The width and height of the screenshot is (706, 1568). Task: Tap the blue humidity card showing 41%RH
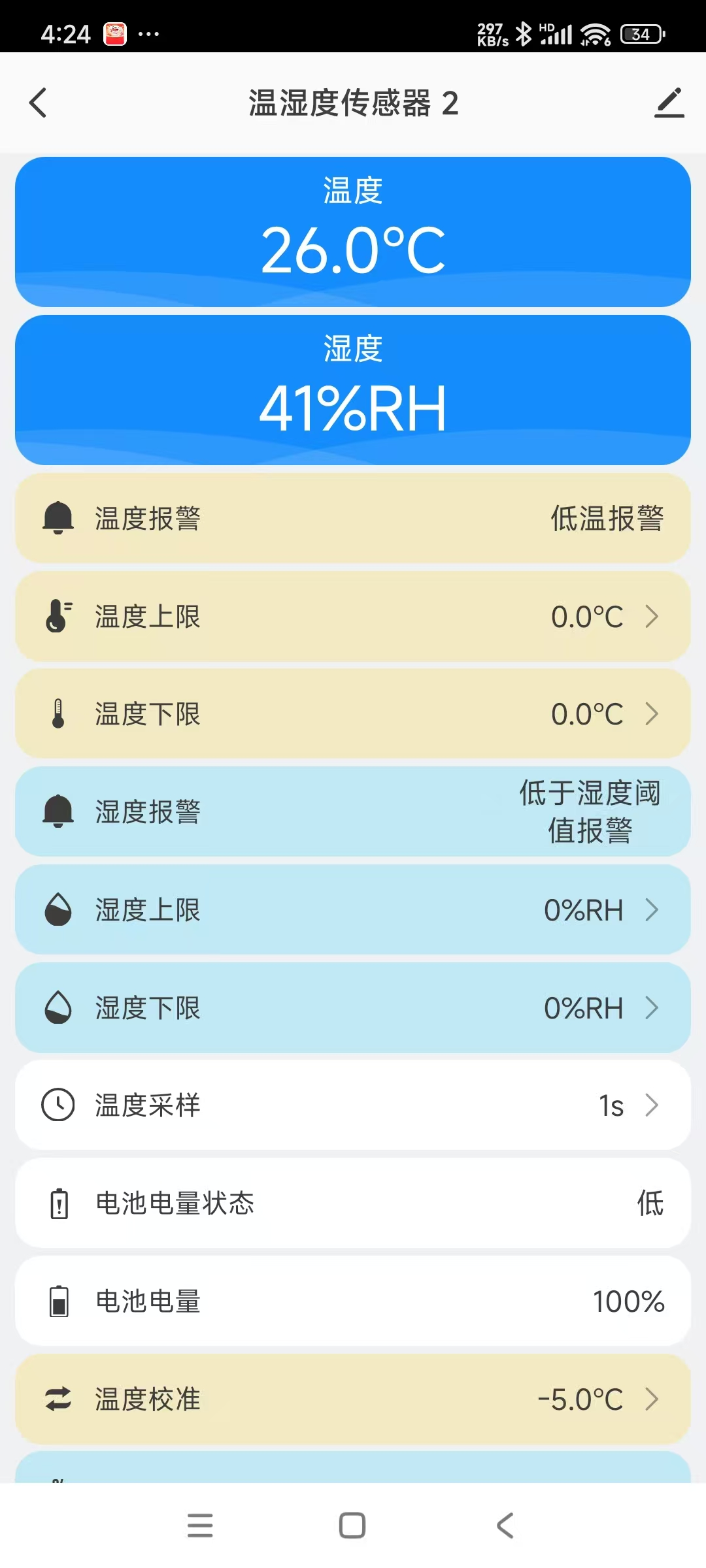coord(353,390)
